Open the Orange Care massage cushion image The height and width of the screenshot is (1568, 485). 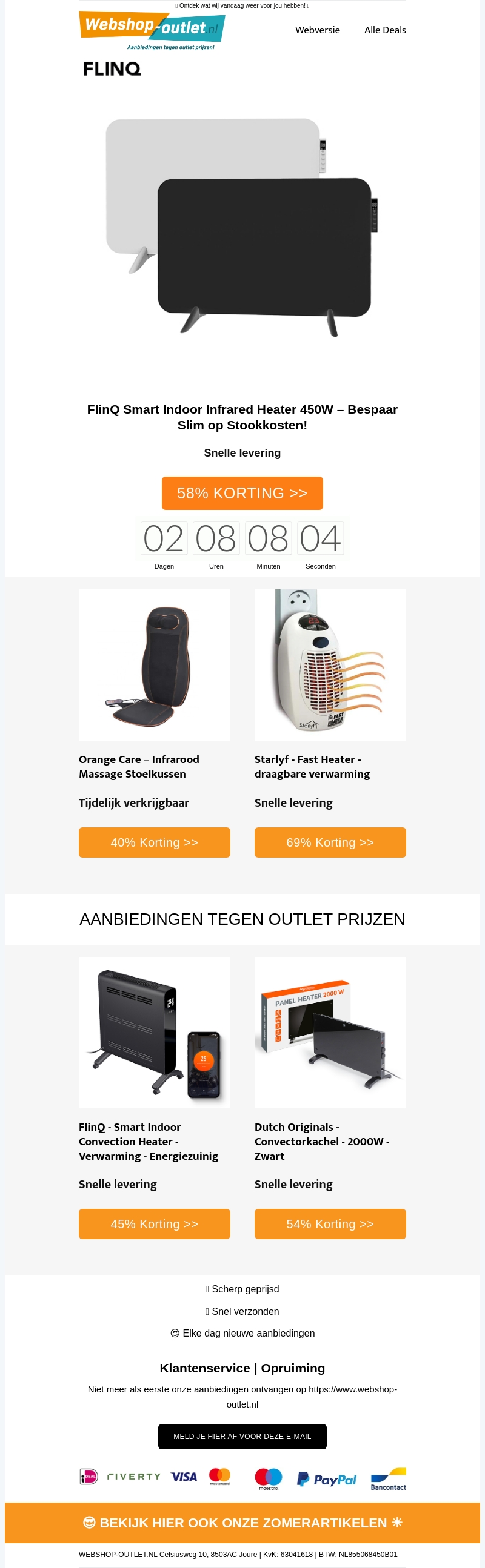click(x=154, y=665)
